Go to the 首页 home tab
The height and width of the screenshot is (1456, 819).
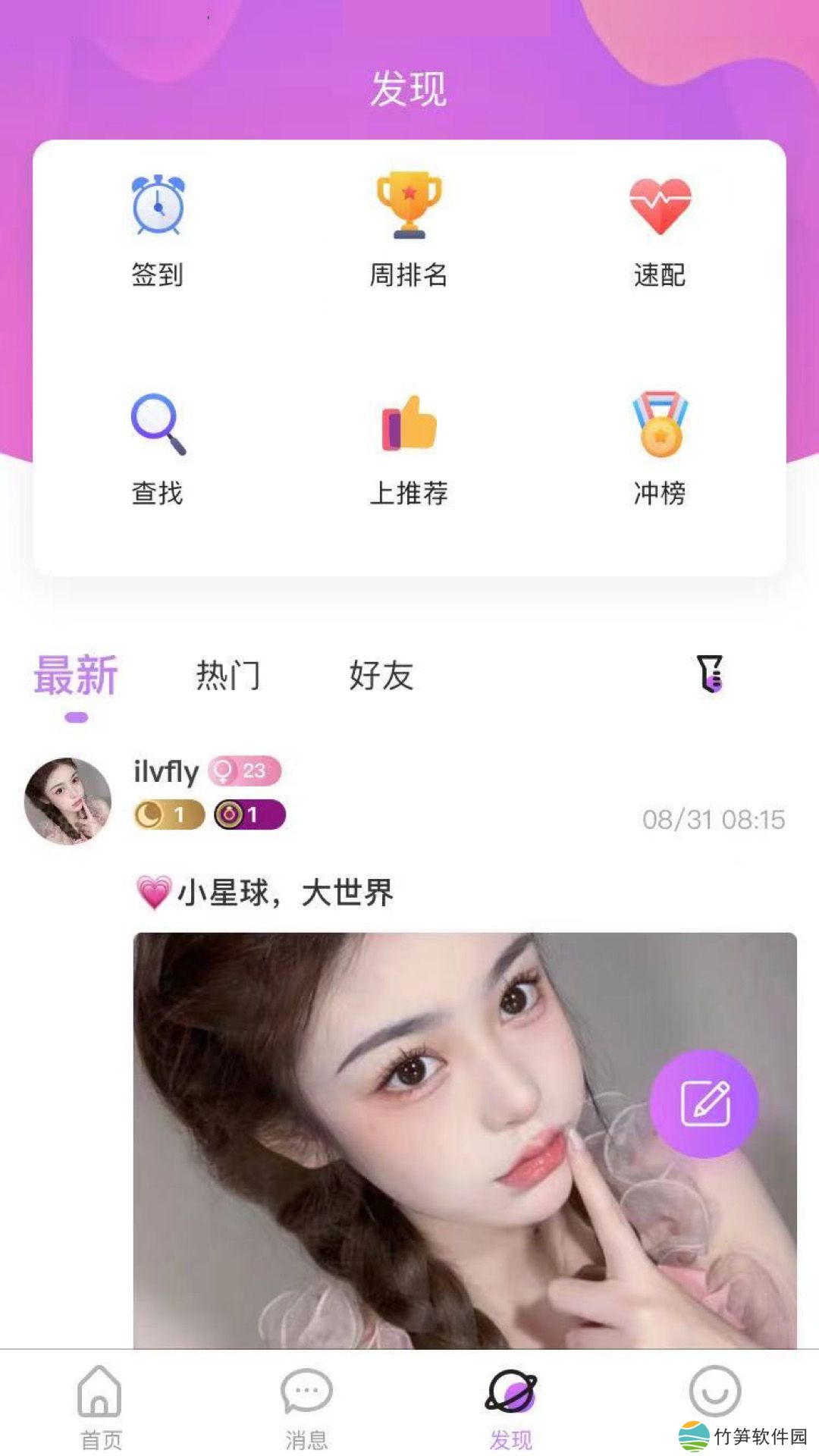(x=100, y=1405)
